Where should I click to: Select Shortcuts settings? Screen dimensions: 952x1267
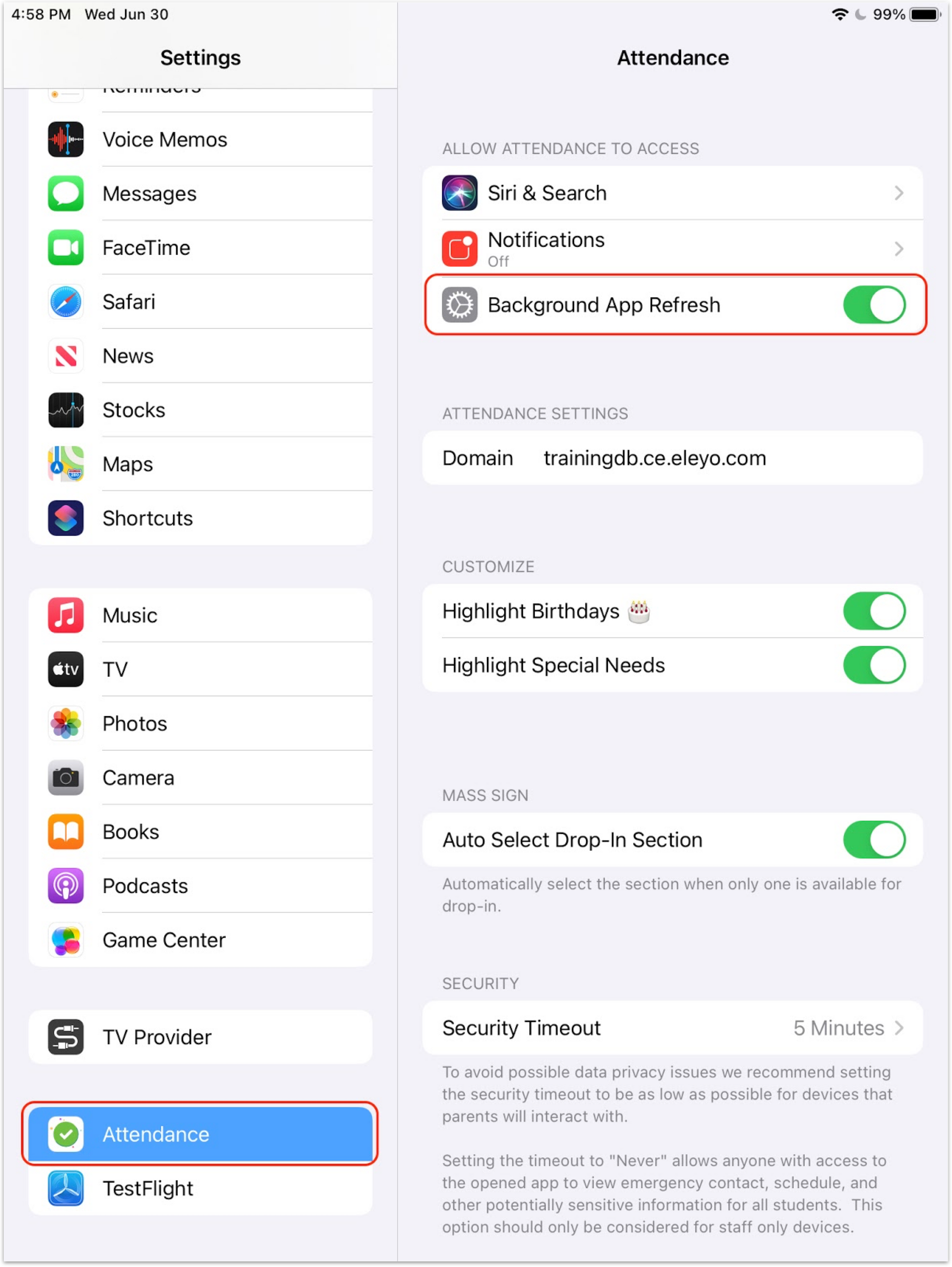(x=200, y=519)
